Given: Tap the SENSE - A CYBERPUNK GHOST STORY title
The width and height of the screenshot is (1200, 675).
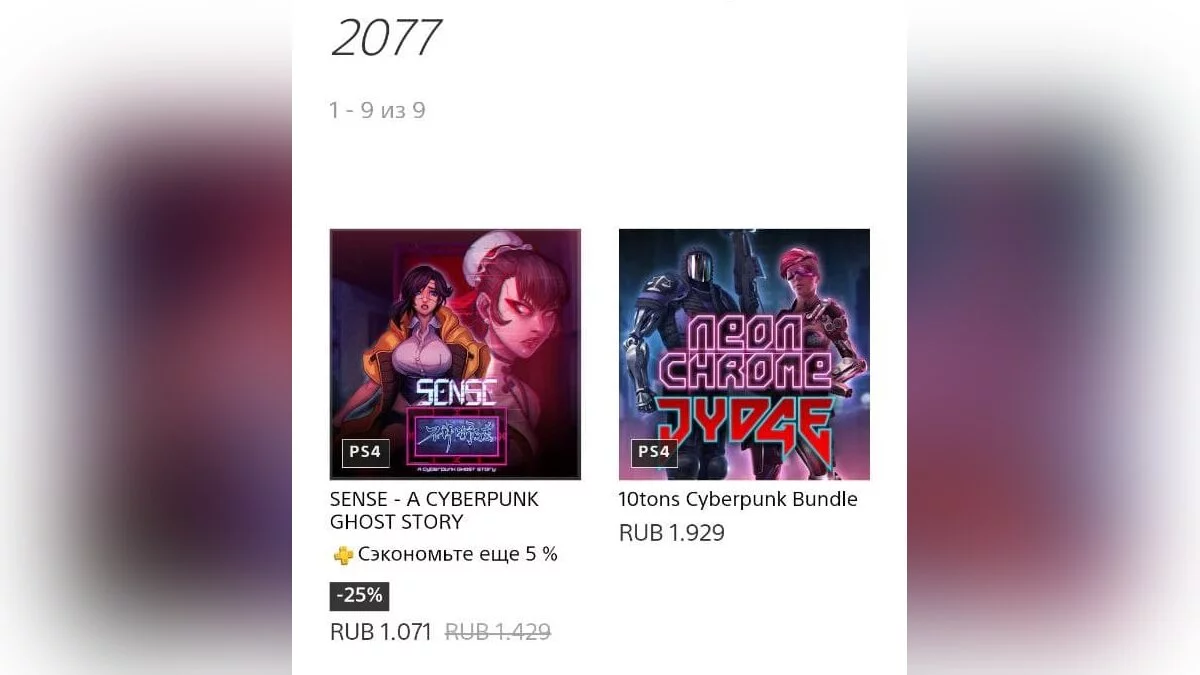Looking at the screenshot, I should pos(434,510).
